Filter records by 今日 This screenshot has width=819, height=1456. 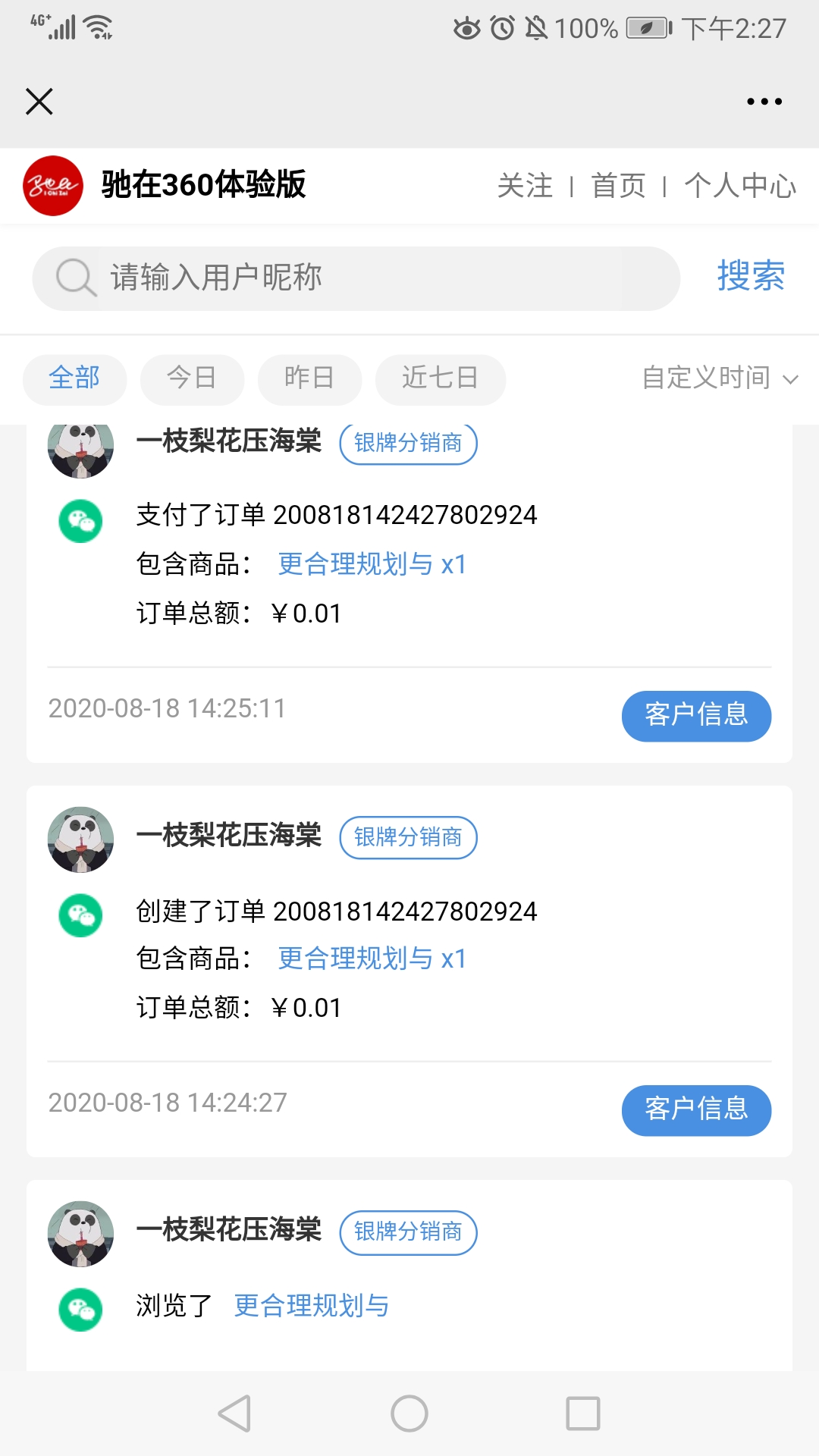click(x=192, y=378)
